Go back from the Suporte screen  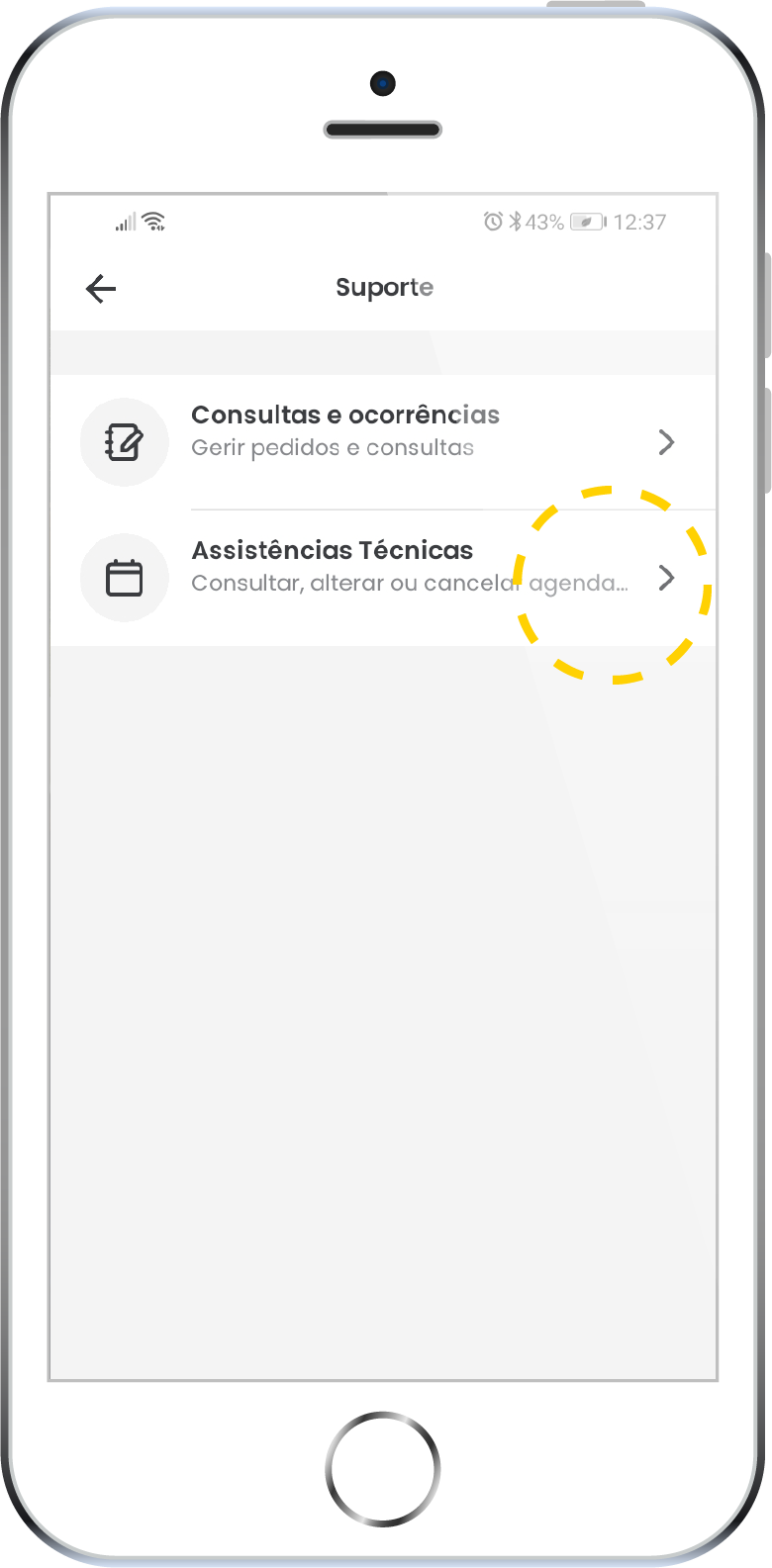coord(101,289)
